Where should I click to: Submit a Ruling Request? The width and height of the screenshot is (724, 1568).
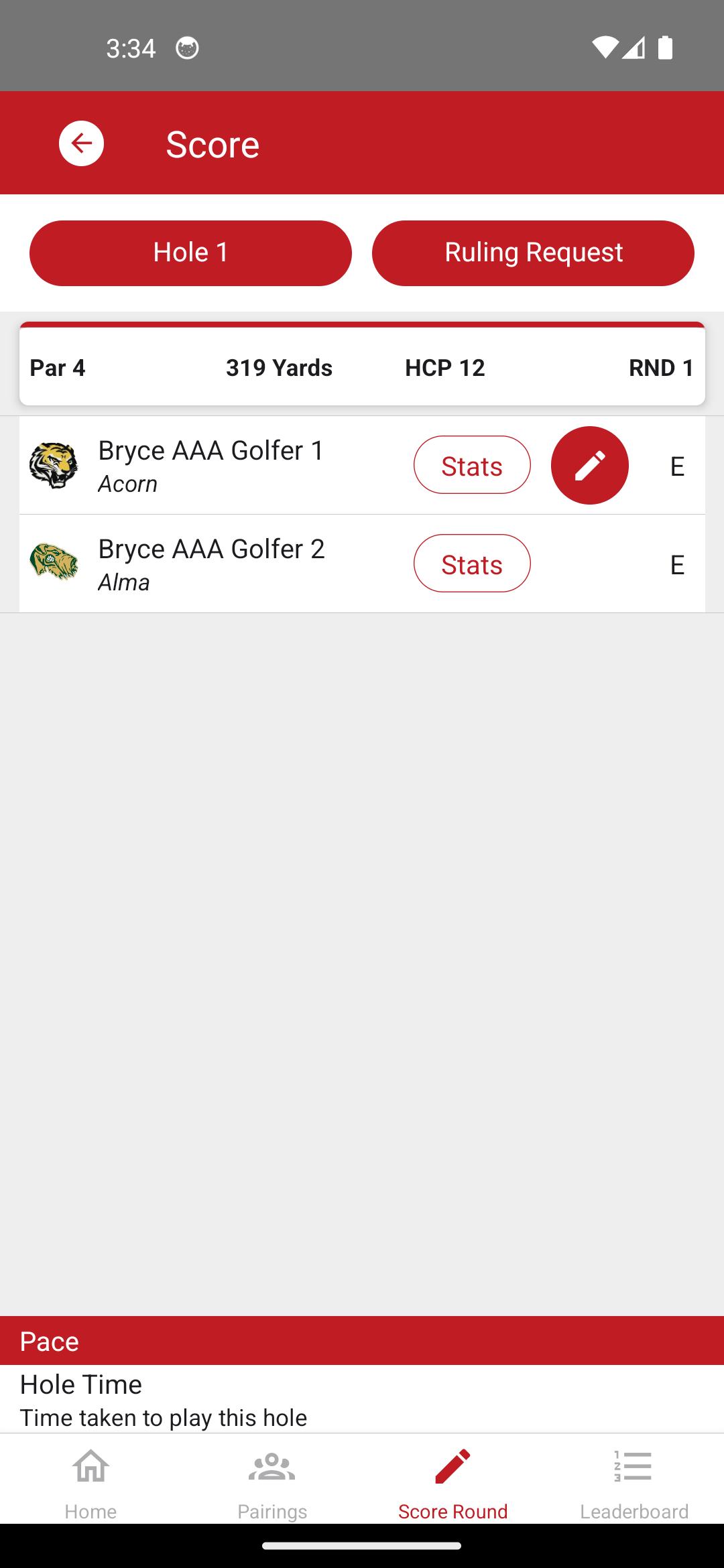click(x=533, y=253)
